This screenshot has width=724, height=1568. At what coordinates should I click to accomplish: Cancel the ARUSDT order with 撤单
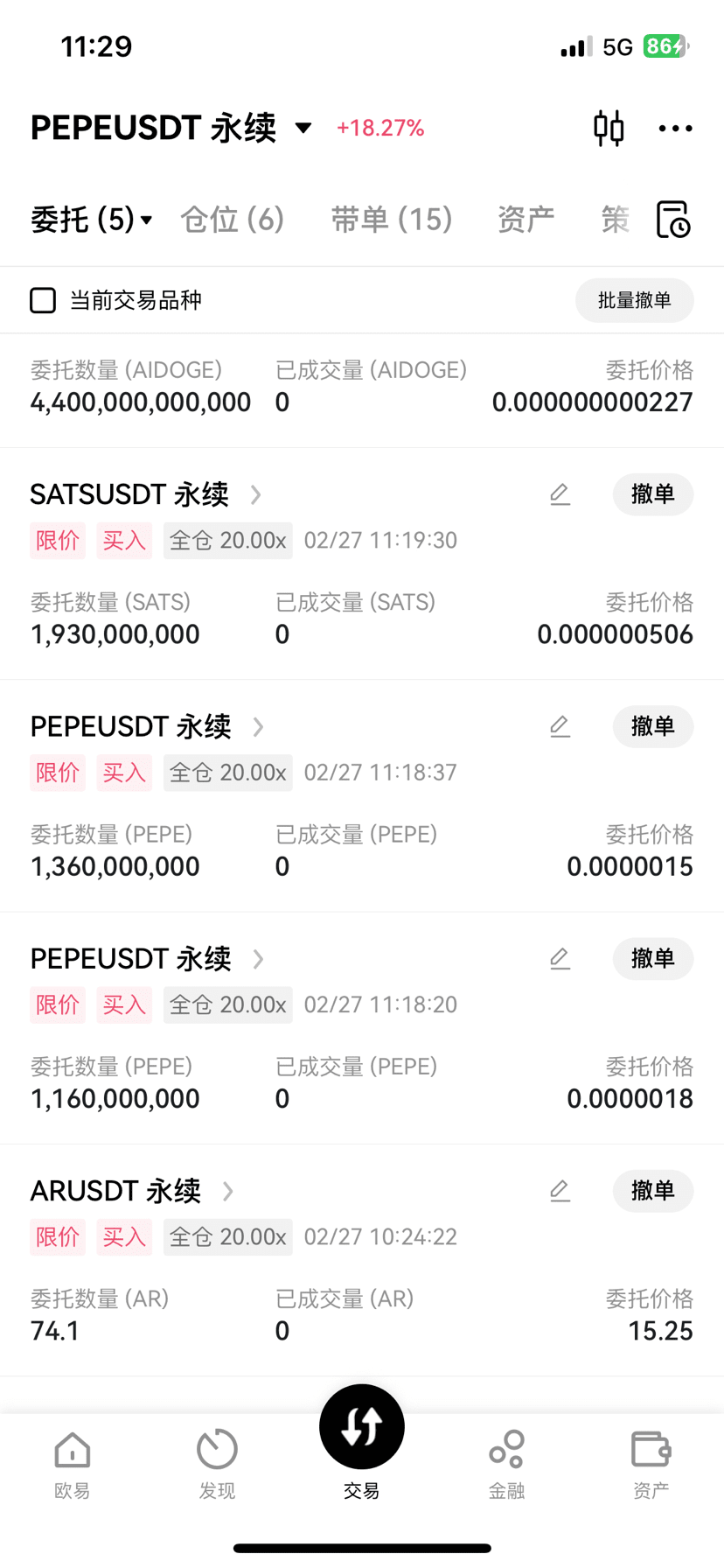(x=652, y=1191)
